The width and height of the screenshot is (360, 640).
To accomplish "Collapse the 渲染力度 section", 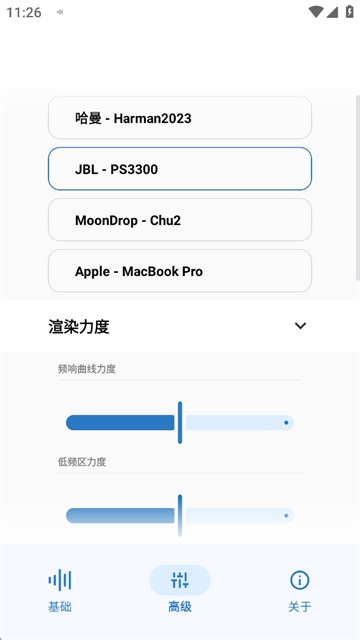I will coord(300,326).
